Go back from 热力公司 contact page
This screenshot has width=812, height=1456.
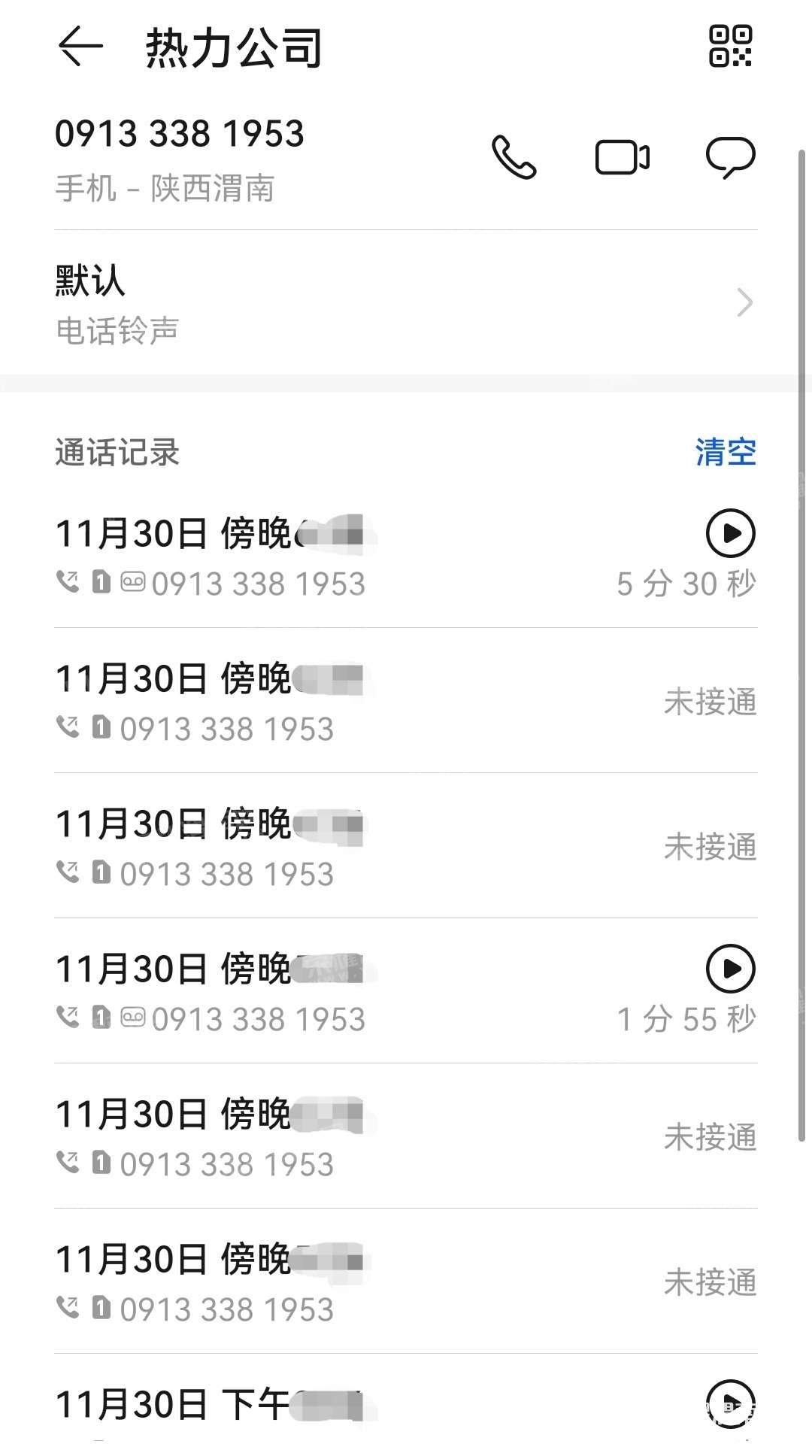pos(80,47)
